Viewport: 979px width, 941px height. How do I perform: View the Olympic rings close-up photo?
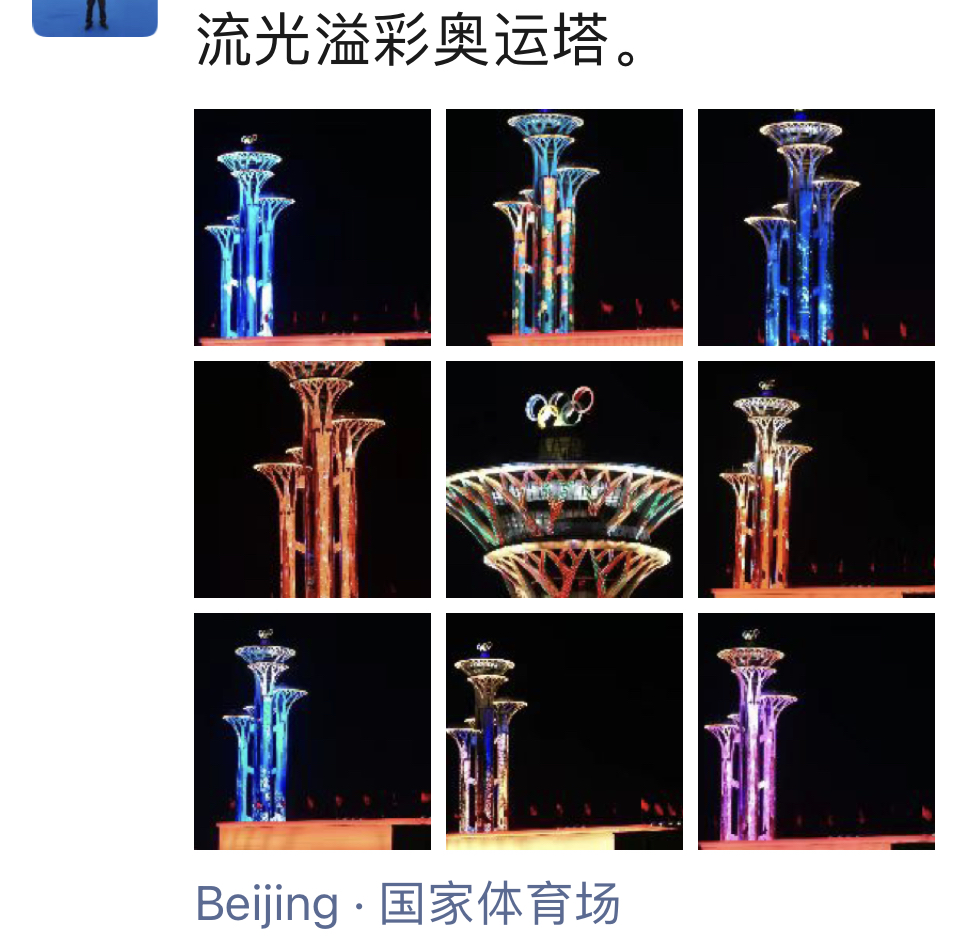click(564, 480)
